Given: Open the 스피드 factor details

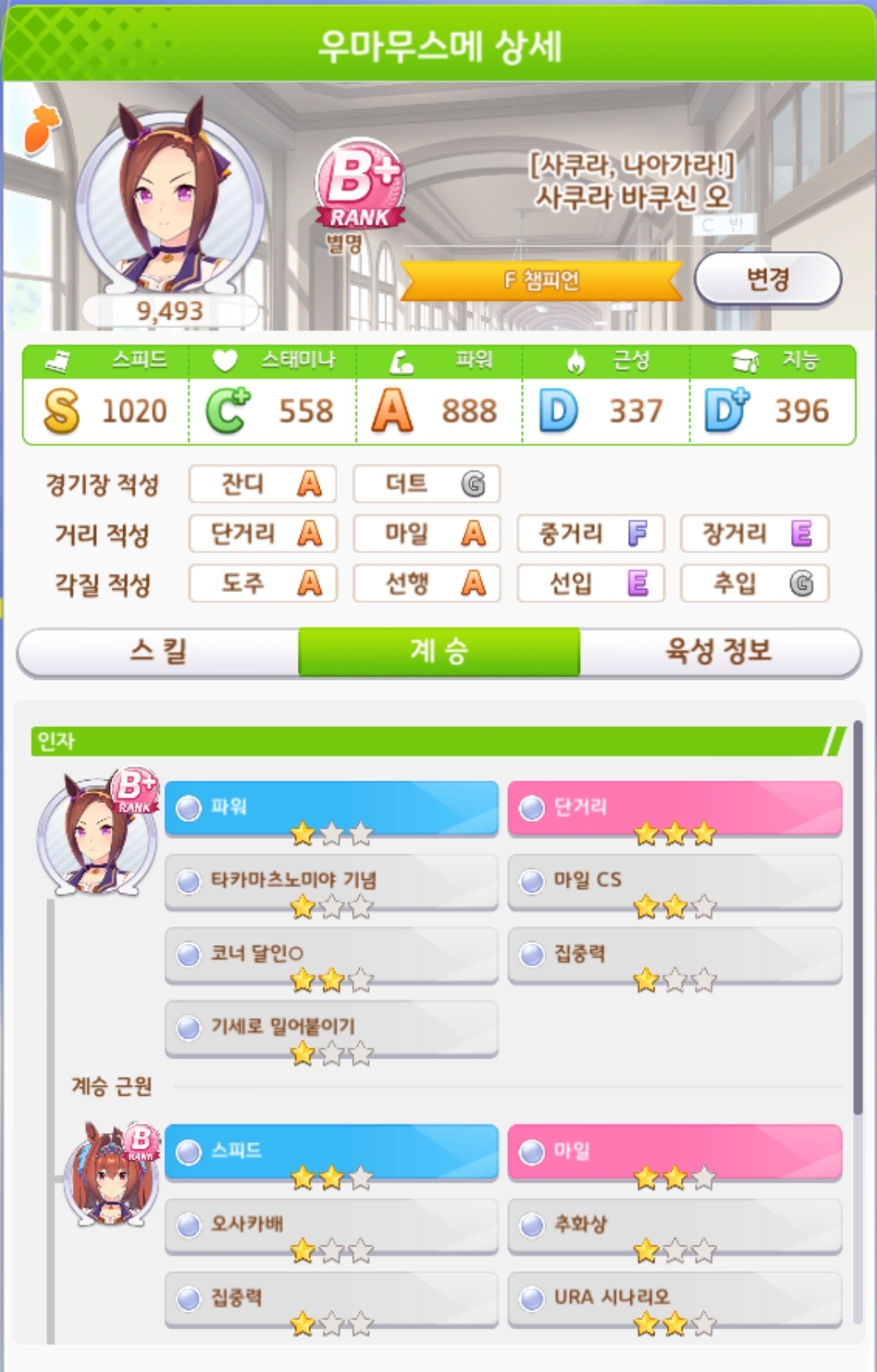Looking at the screenshot, I should coord(331,1151).
